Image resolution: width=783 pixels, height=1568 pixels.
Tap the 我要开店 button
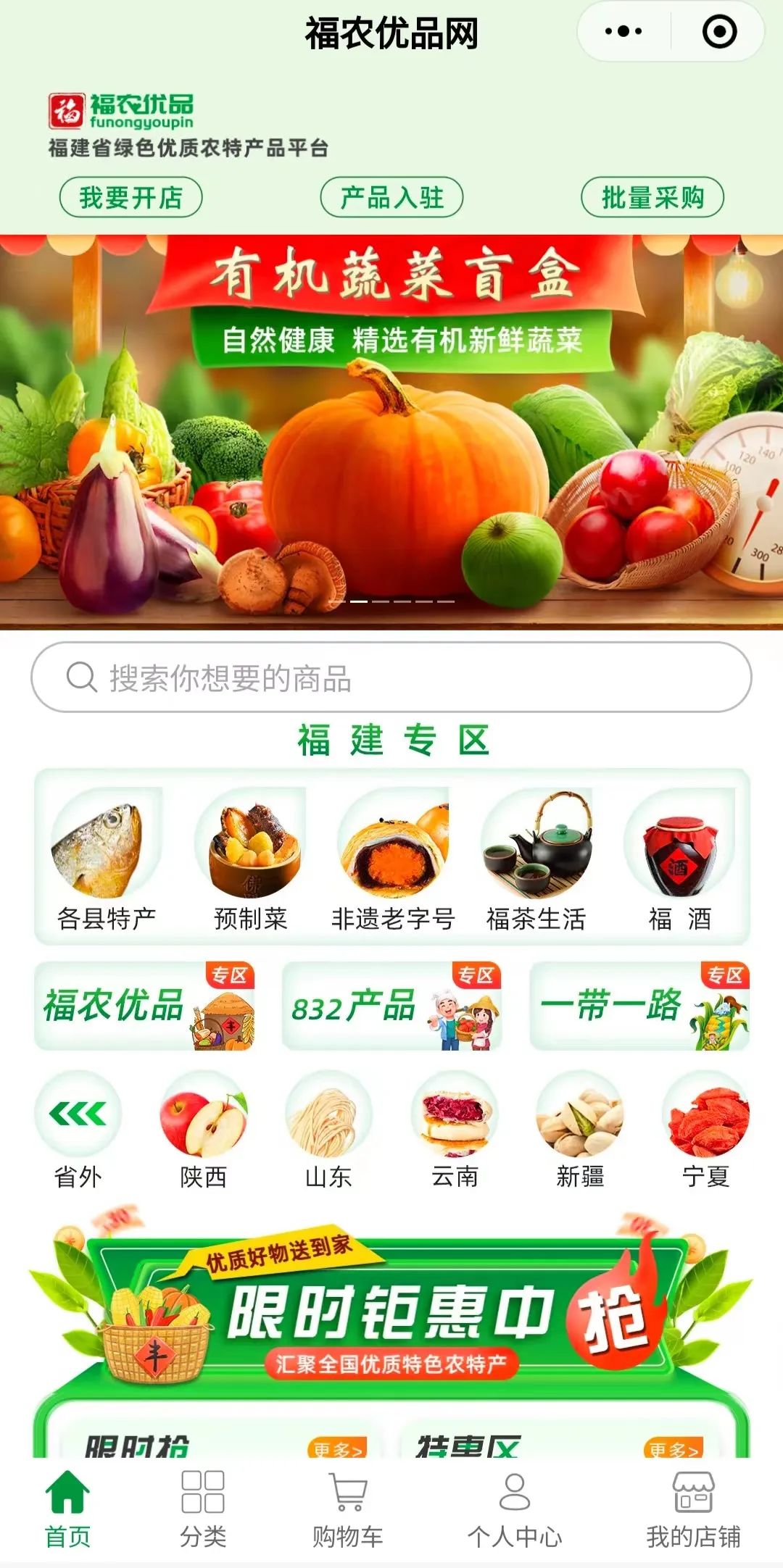(130, 197)
